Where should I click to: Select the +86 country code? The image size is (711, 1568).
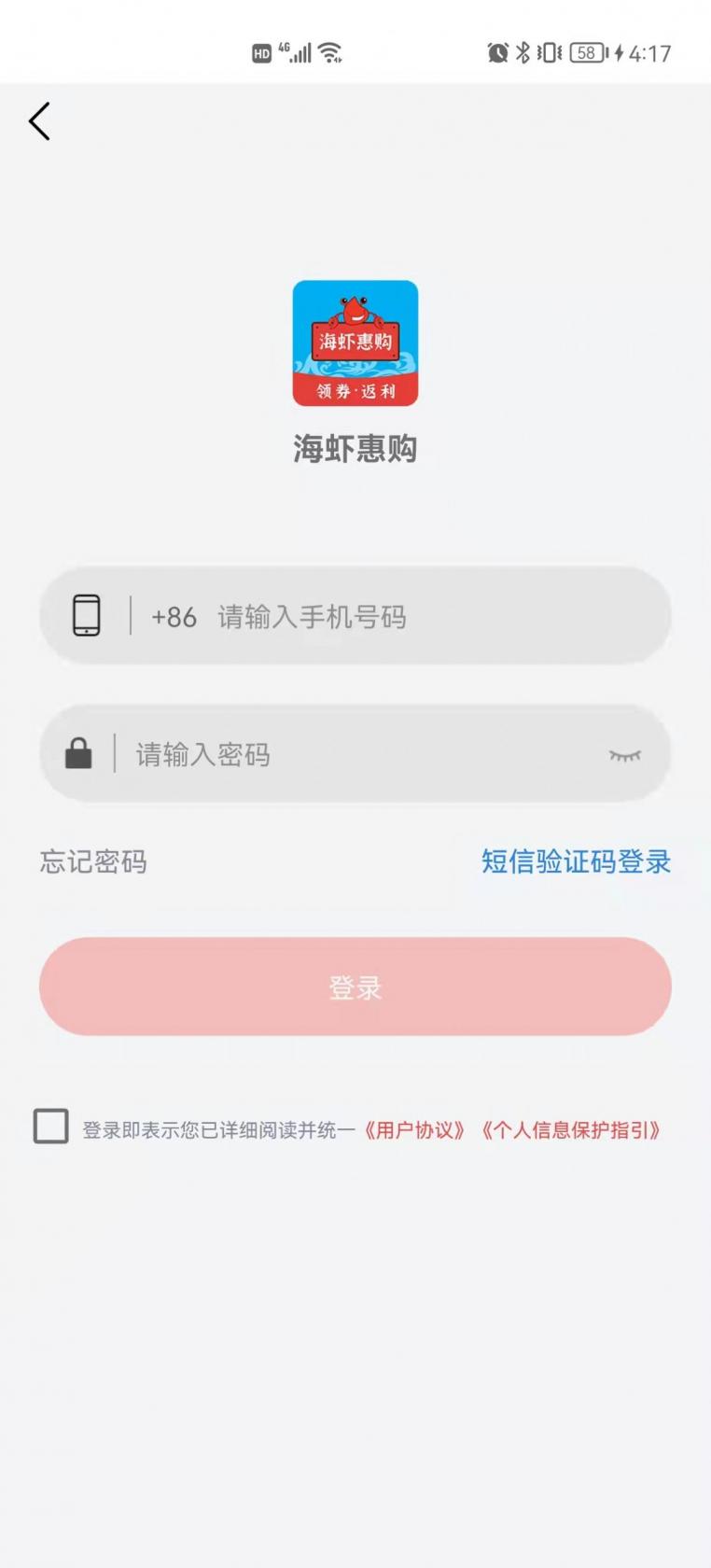tap(172, 616)
